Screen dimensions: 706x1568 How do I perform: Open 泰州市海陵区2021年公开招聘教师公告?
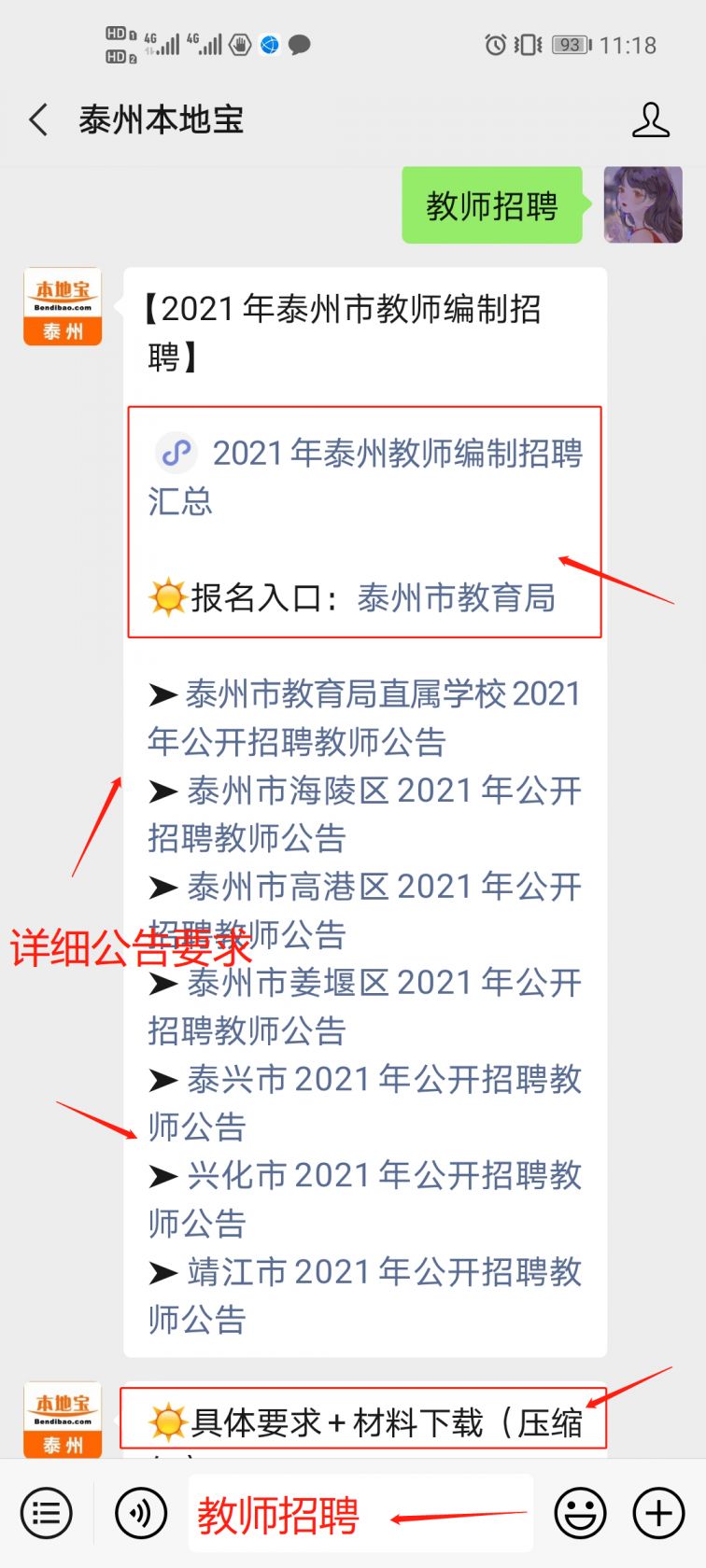click(x=365, y=814)
